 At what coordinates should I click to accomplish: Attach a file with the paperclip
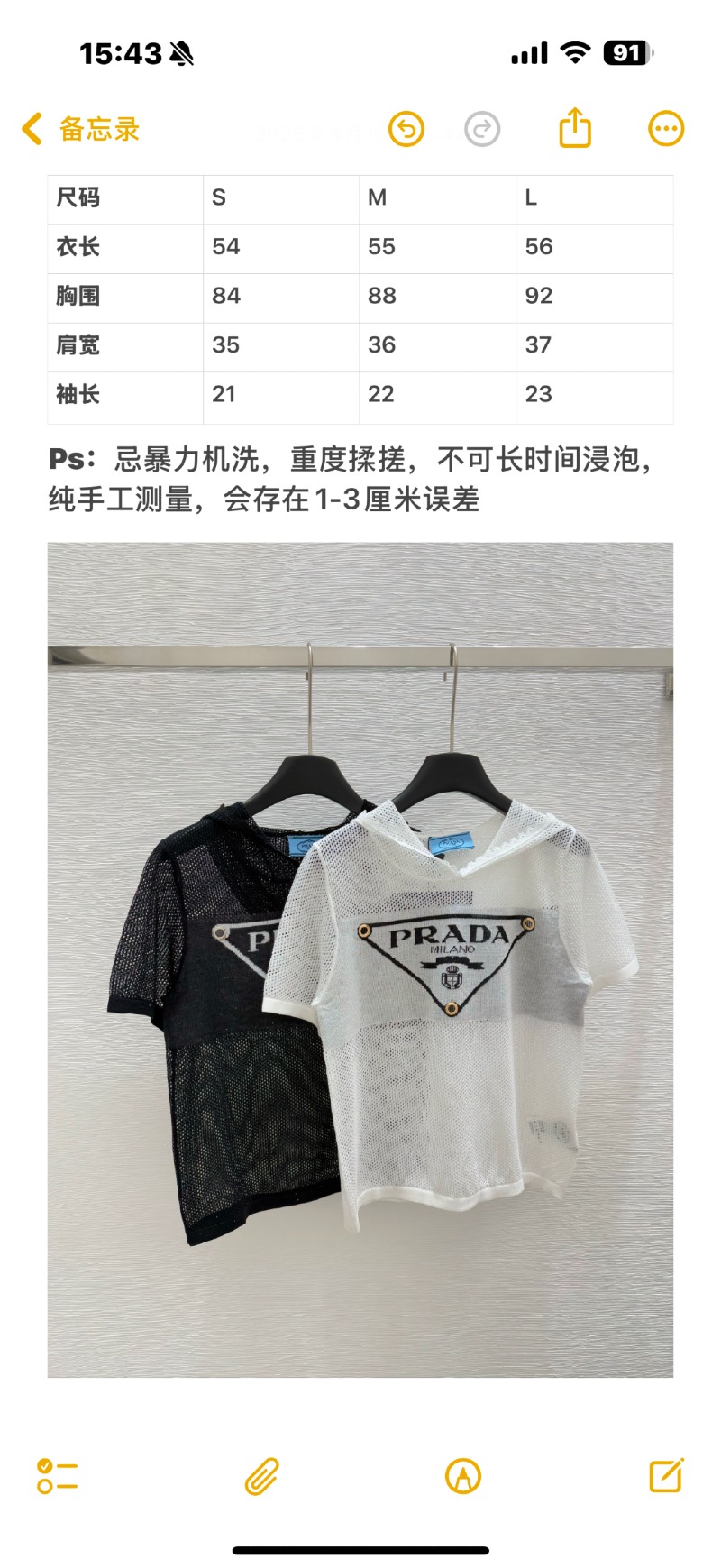pyautogui.click(x=262, y=1476)
